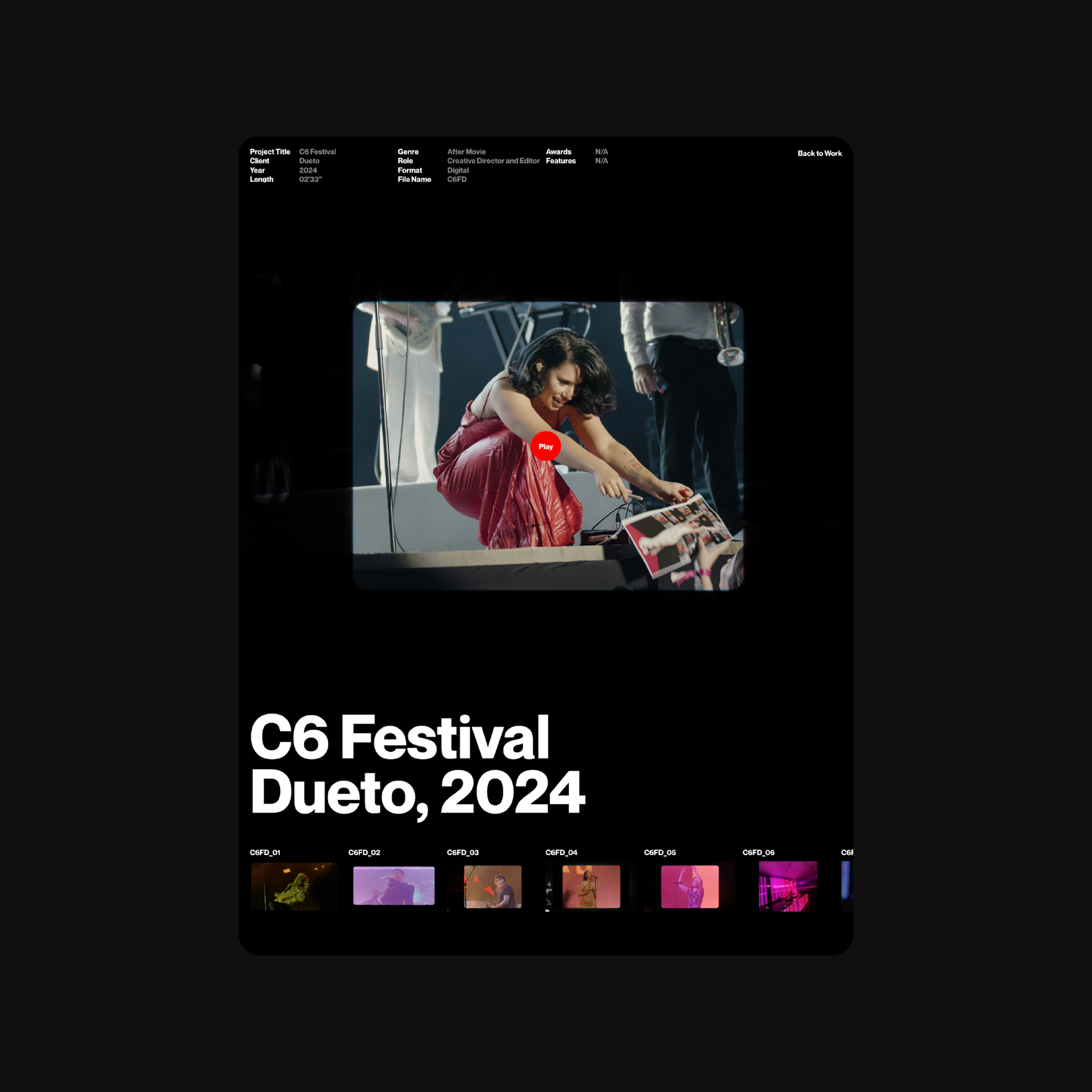Open the C6FD_02 thumbnail
This screenshot has height=1092, width=1092.
(x=393, y=886)
